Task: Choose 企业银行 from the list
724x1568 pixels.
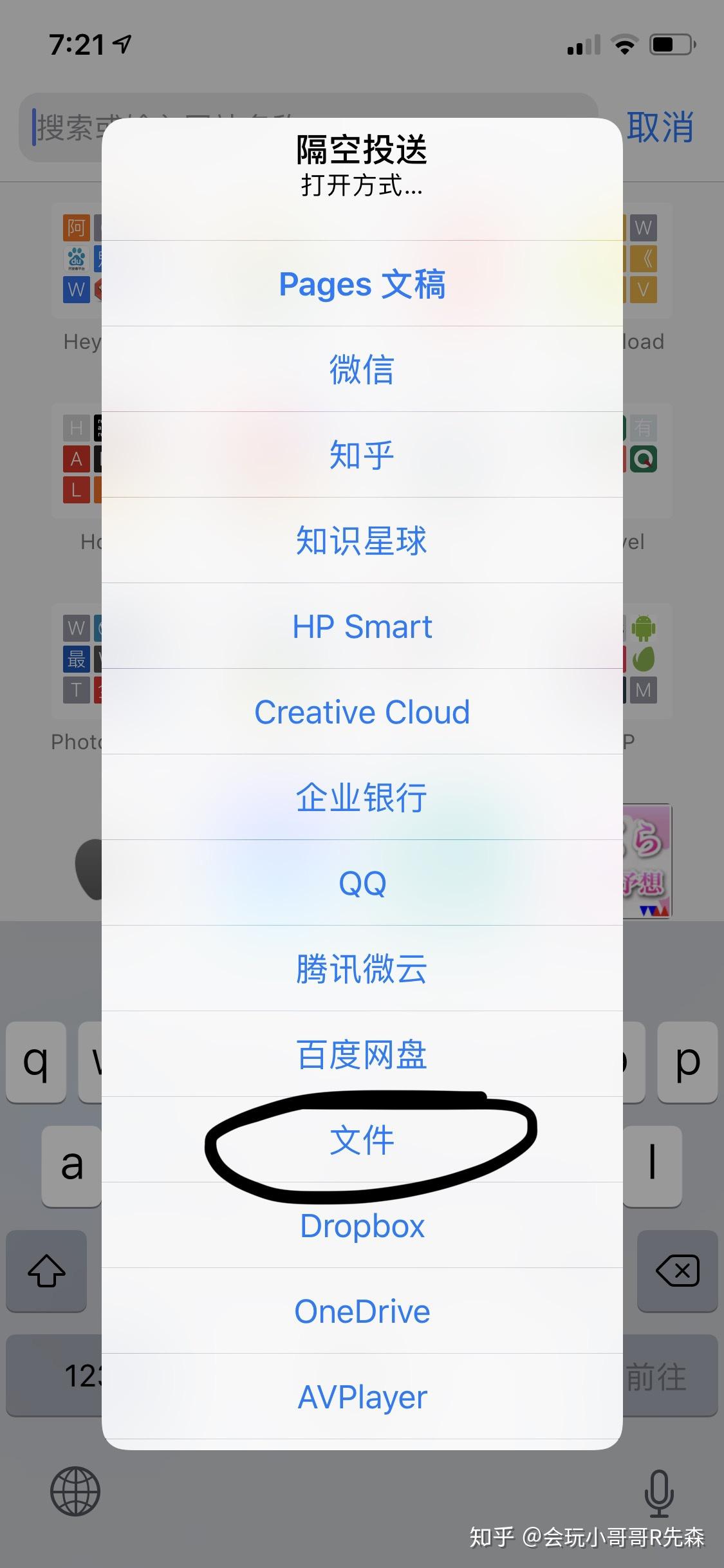Action: [362, 798]
